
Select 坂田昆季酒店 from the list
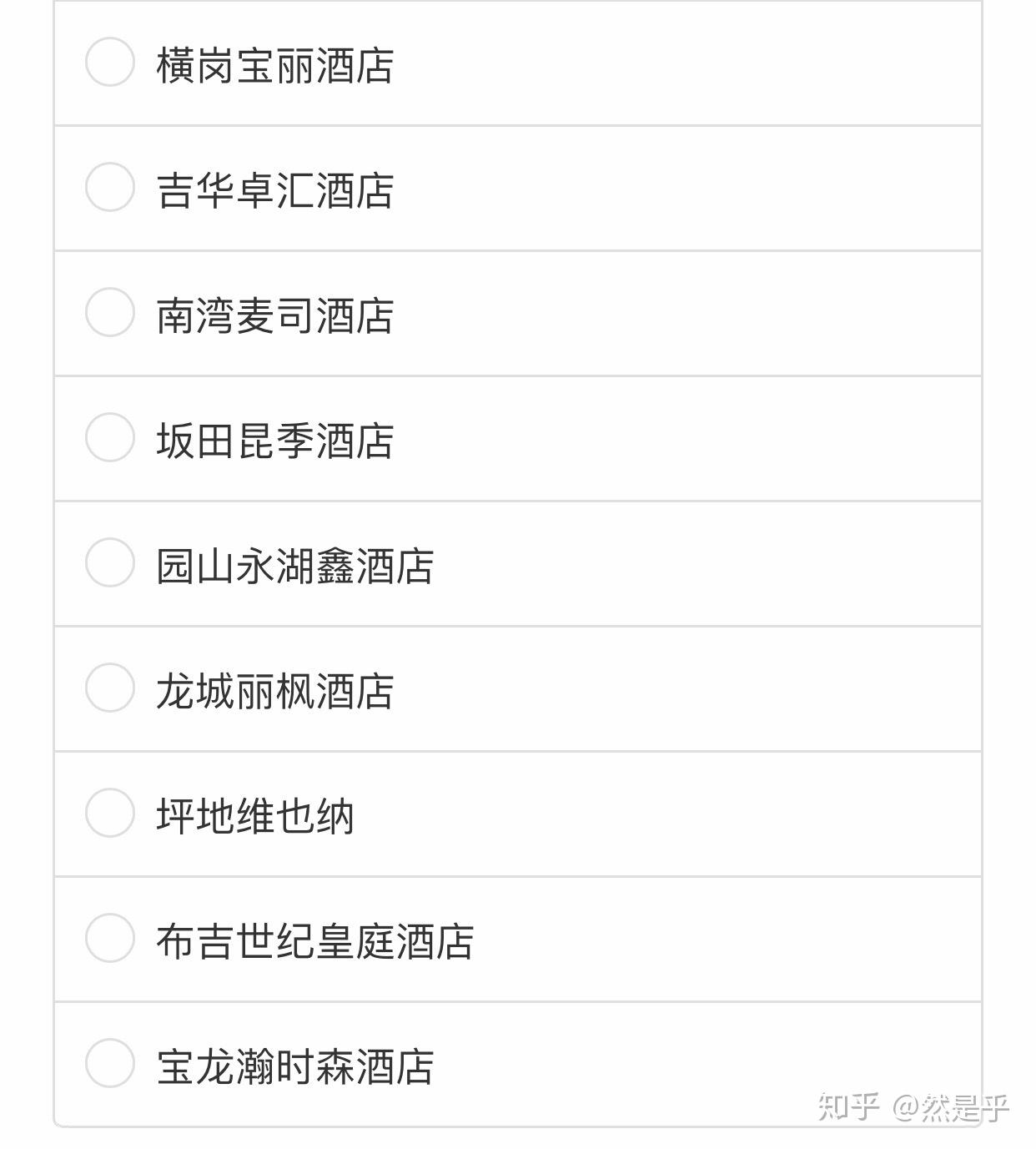click(110, 438)
